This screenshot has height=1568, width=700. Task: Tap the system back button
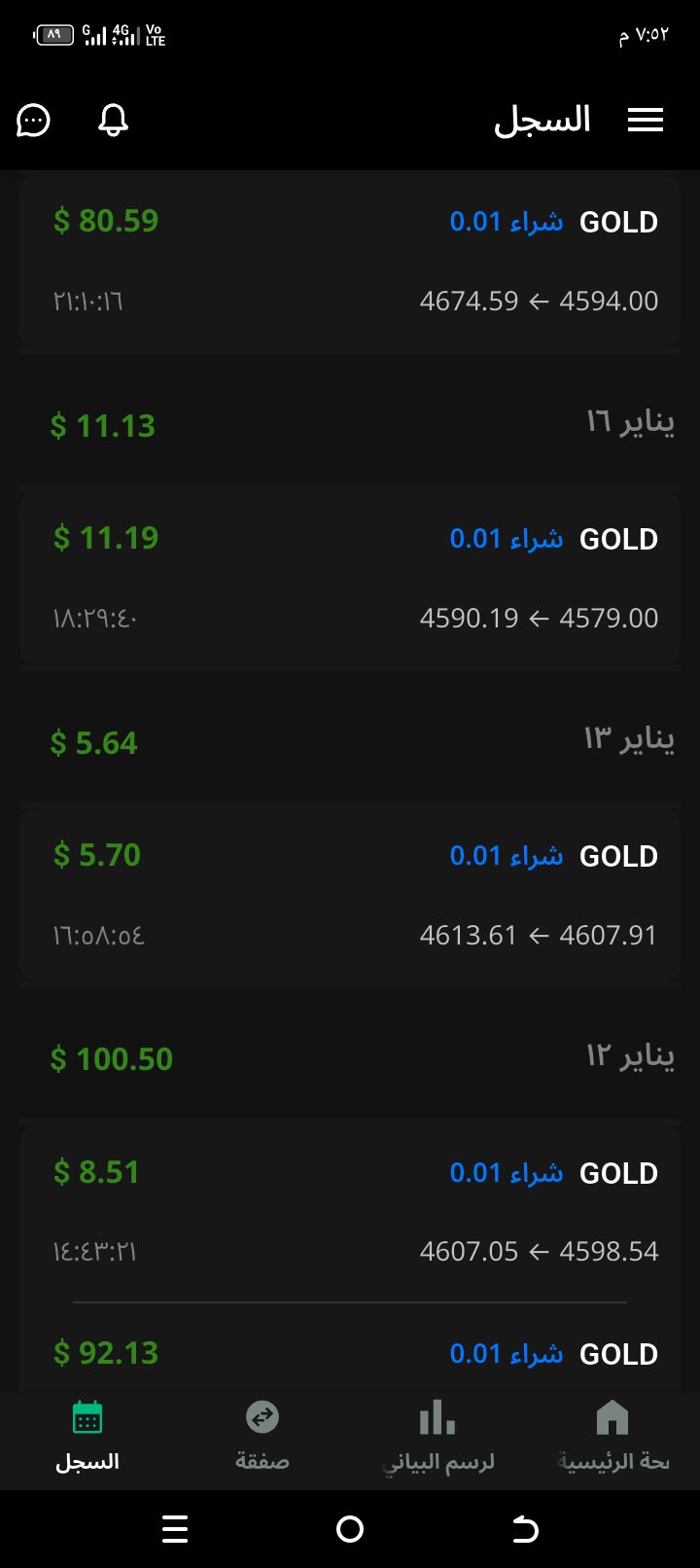point(525,1530)
